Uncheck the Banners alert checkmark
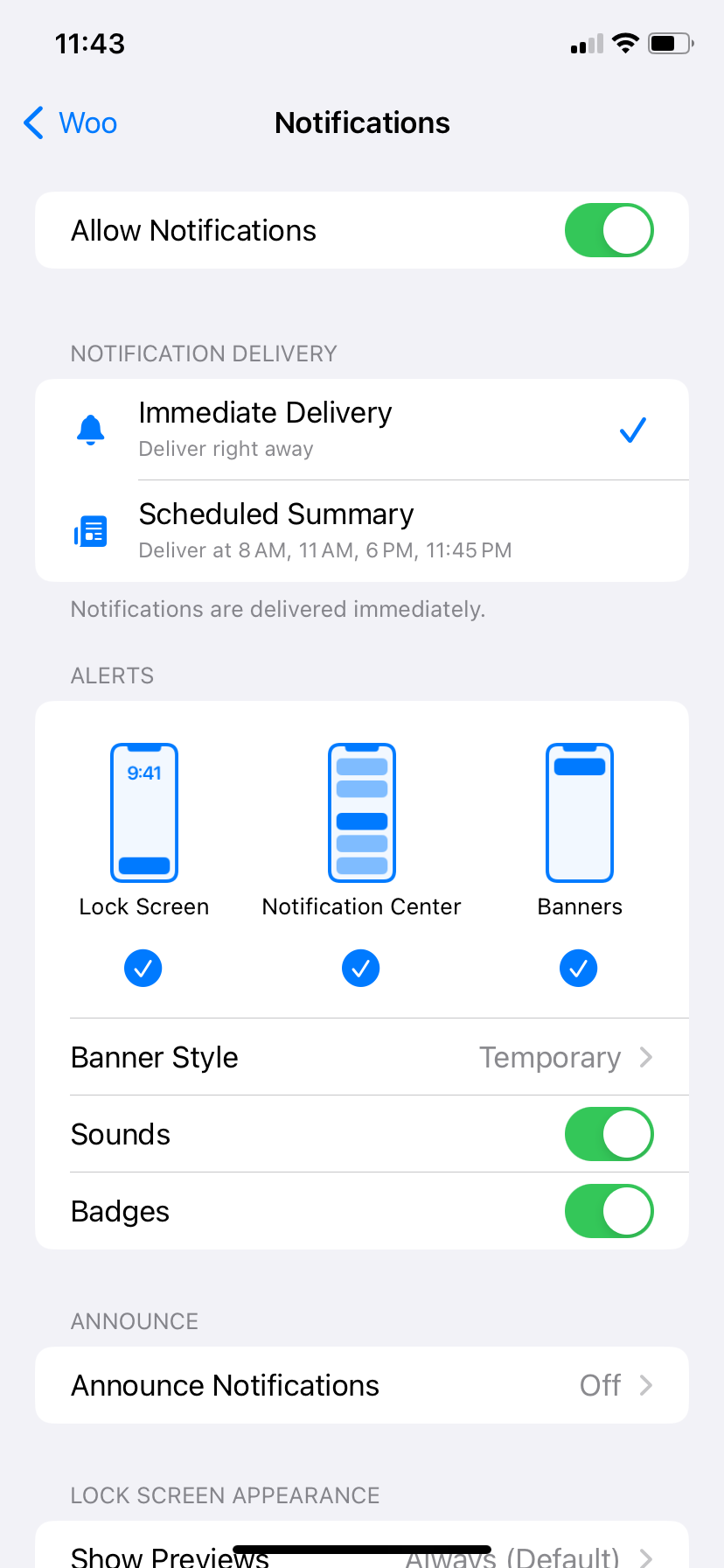This screenshot has height=1568, width=724. pos(578,968)
